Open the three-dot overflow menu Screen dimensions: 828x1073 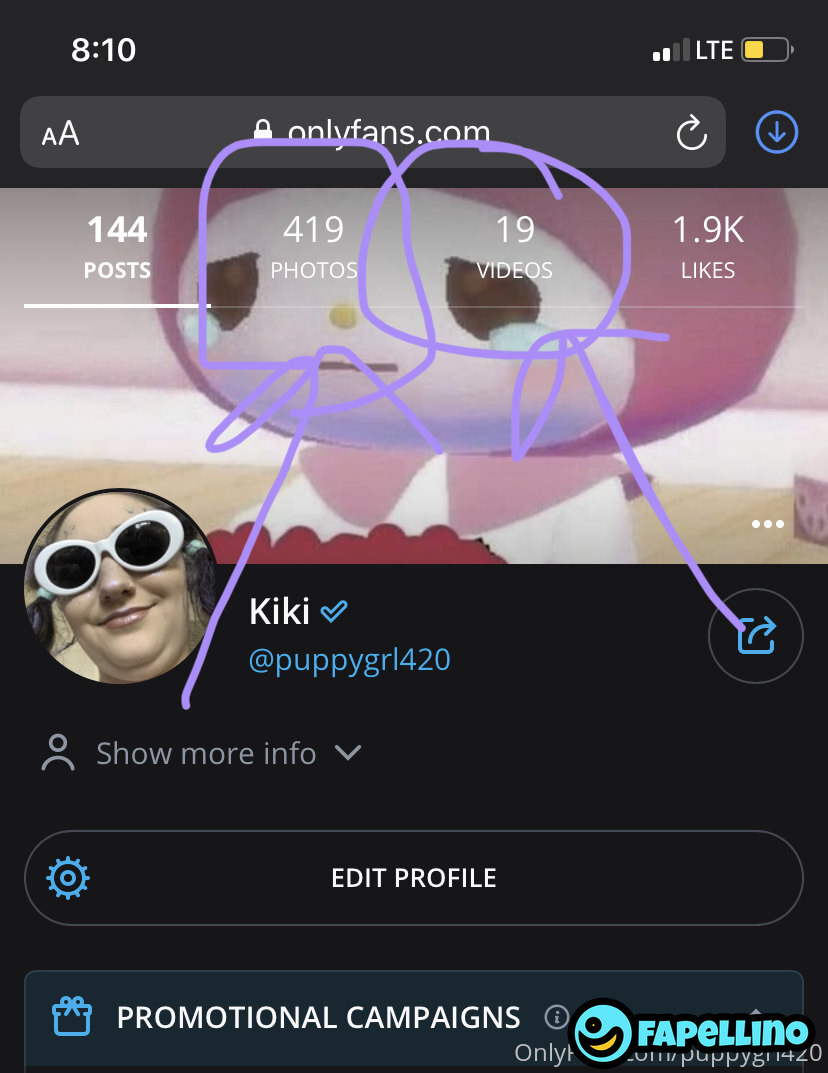[x=767, y=524]
